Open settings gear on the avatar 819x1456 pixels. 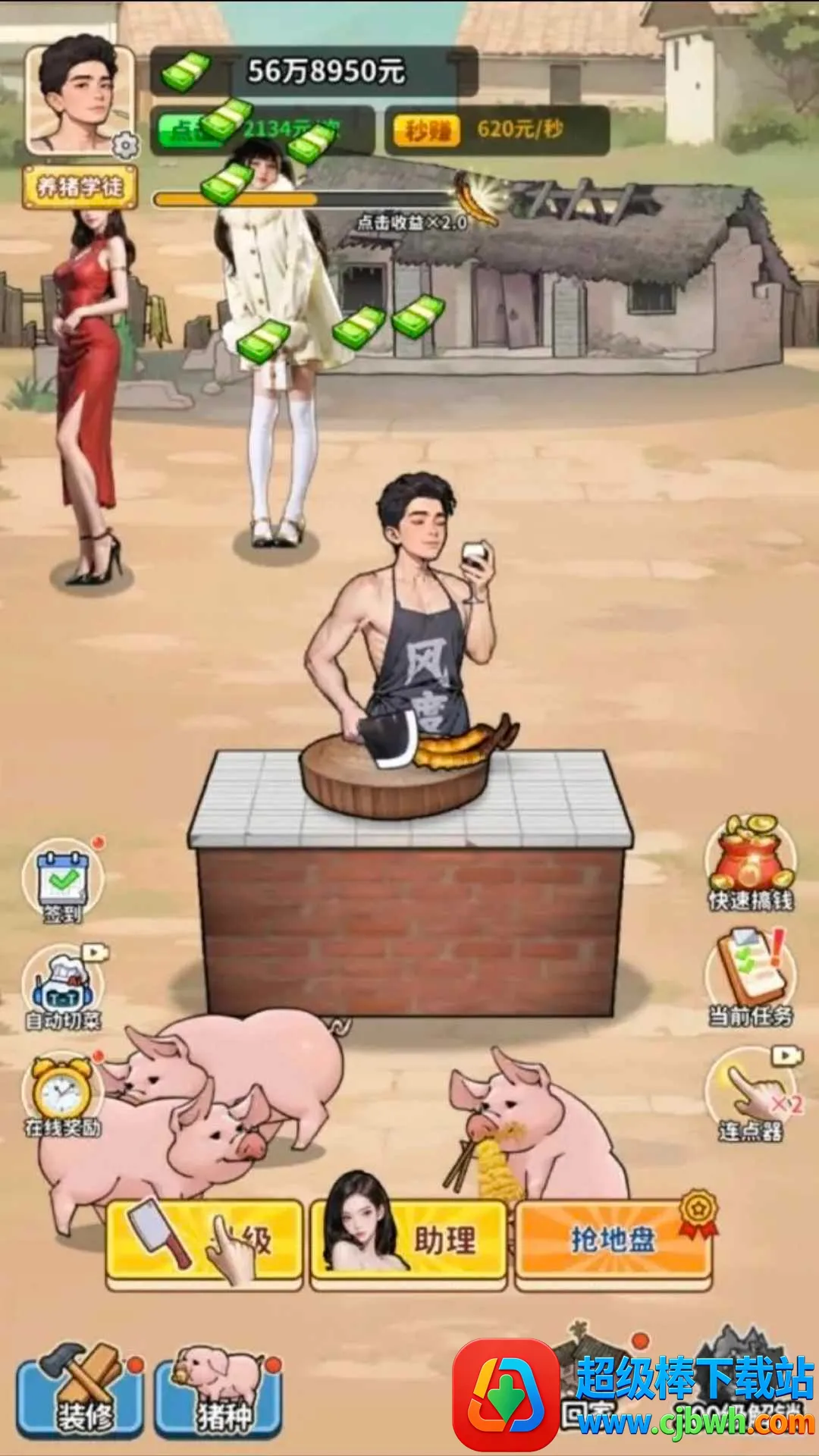point(126,144)
